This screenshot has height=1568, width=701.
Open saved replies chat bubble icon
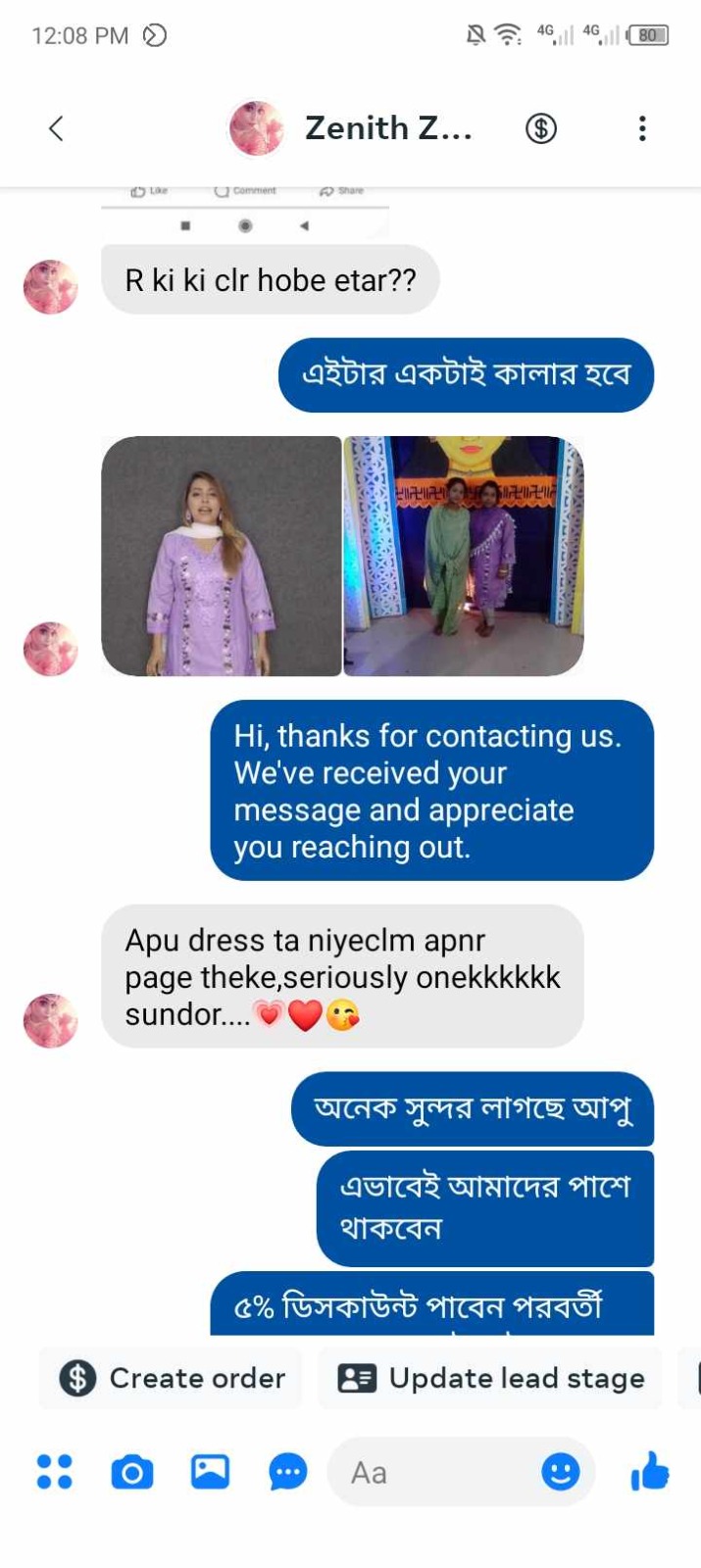[x=287, y=1472]
